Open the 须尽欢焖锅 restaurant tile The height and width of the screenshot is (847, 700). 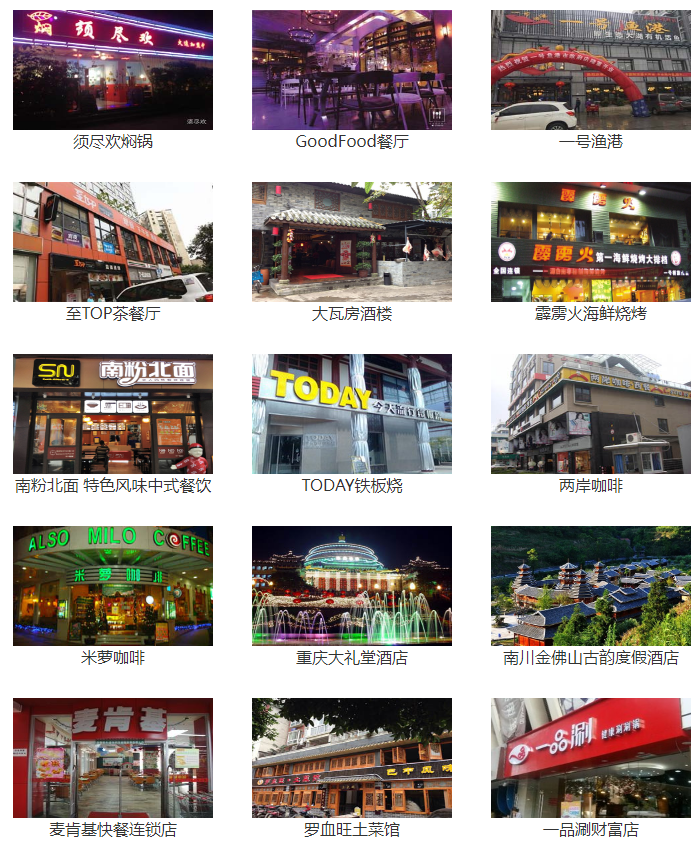[x=112, y=70]
